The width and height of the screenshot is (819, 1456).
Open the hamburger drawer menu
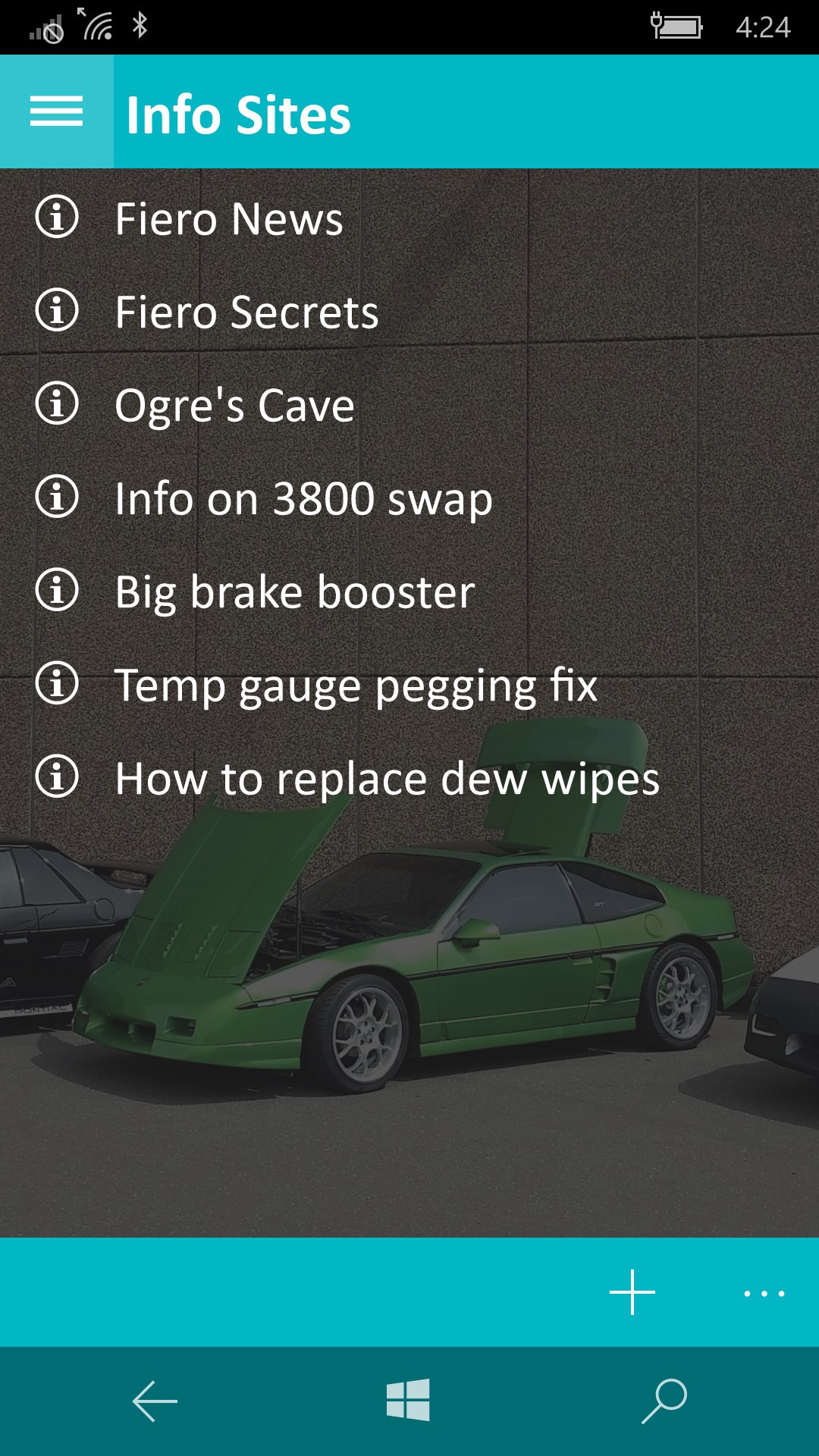56,111
